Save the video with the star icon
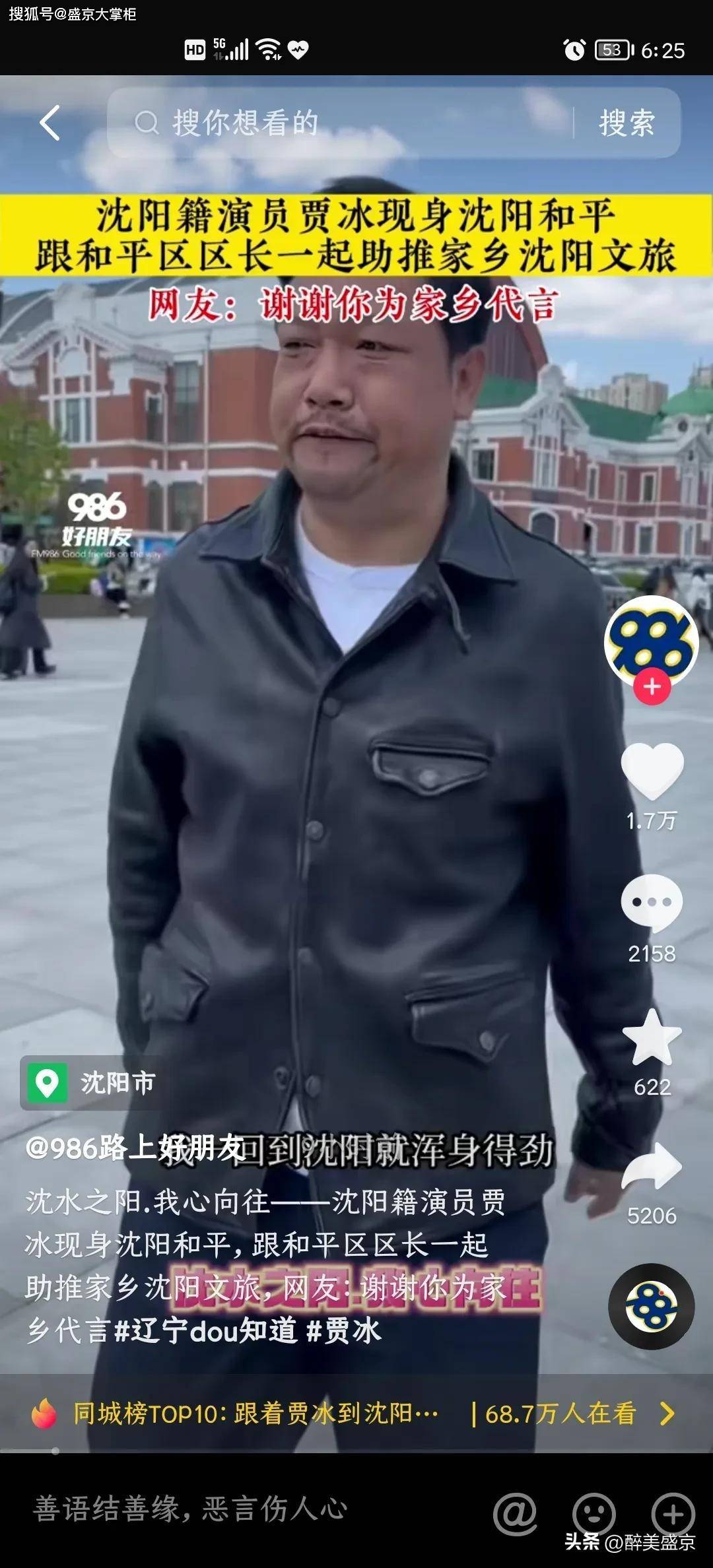 (652, 1037)
